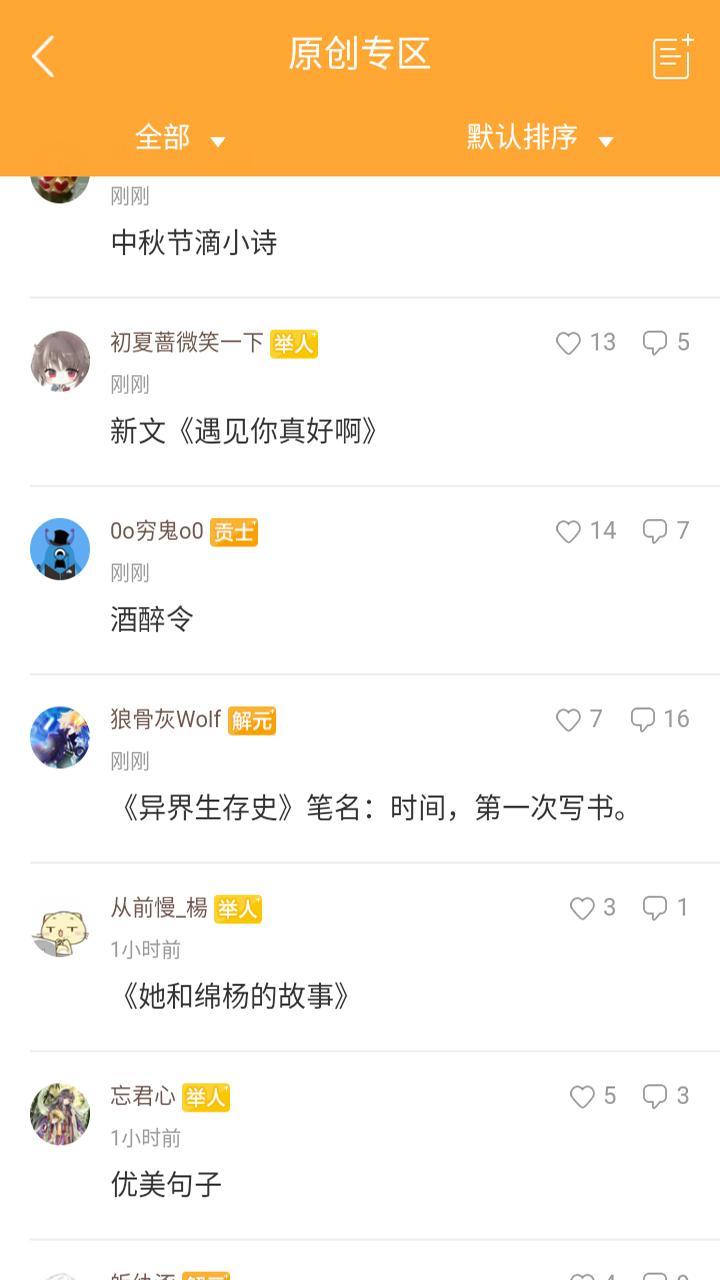Go back using the top-left arrow

pyautogui.click(x=43, y=57)
